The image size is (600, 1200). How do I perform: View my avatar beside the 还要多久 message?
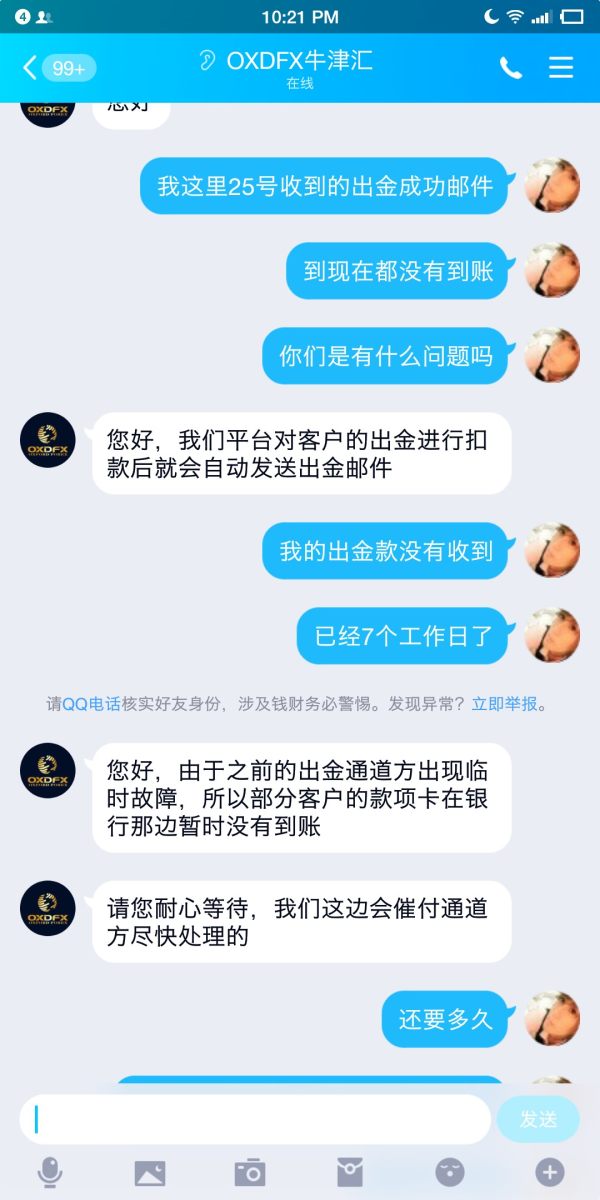(x=552, y=1018)
